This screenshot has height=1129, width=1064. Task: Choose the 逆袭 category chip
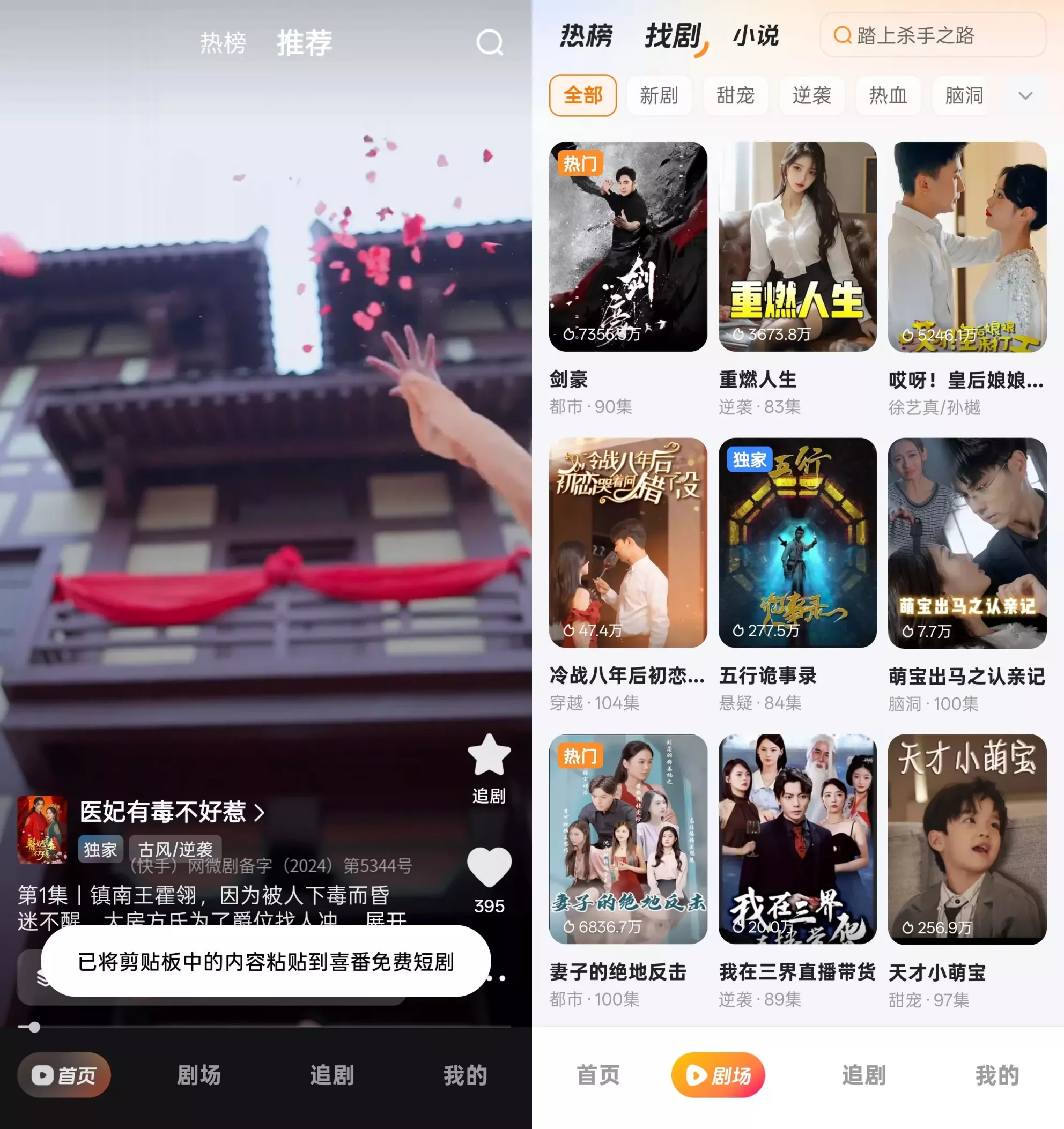[811, 95]
